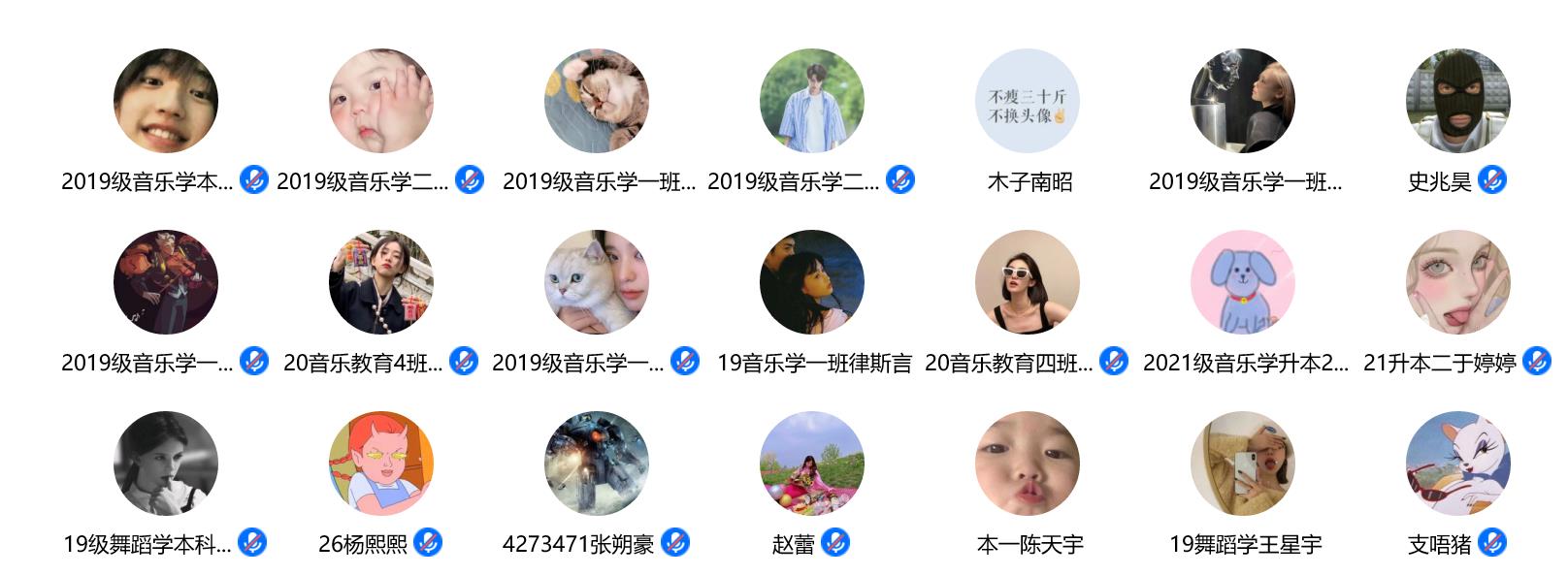Open the 2021级音乐学升本2 participant
This screenshot has height=576, width=1568.
(1242, 282)
